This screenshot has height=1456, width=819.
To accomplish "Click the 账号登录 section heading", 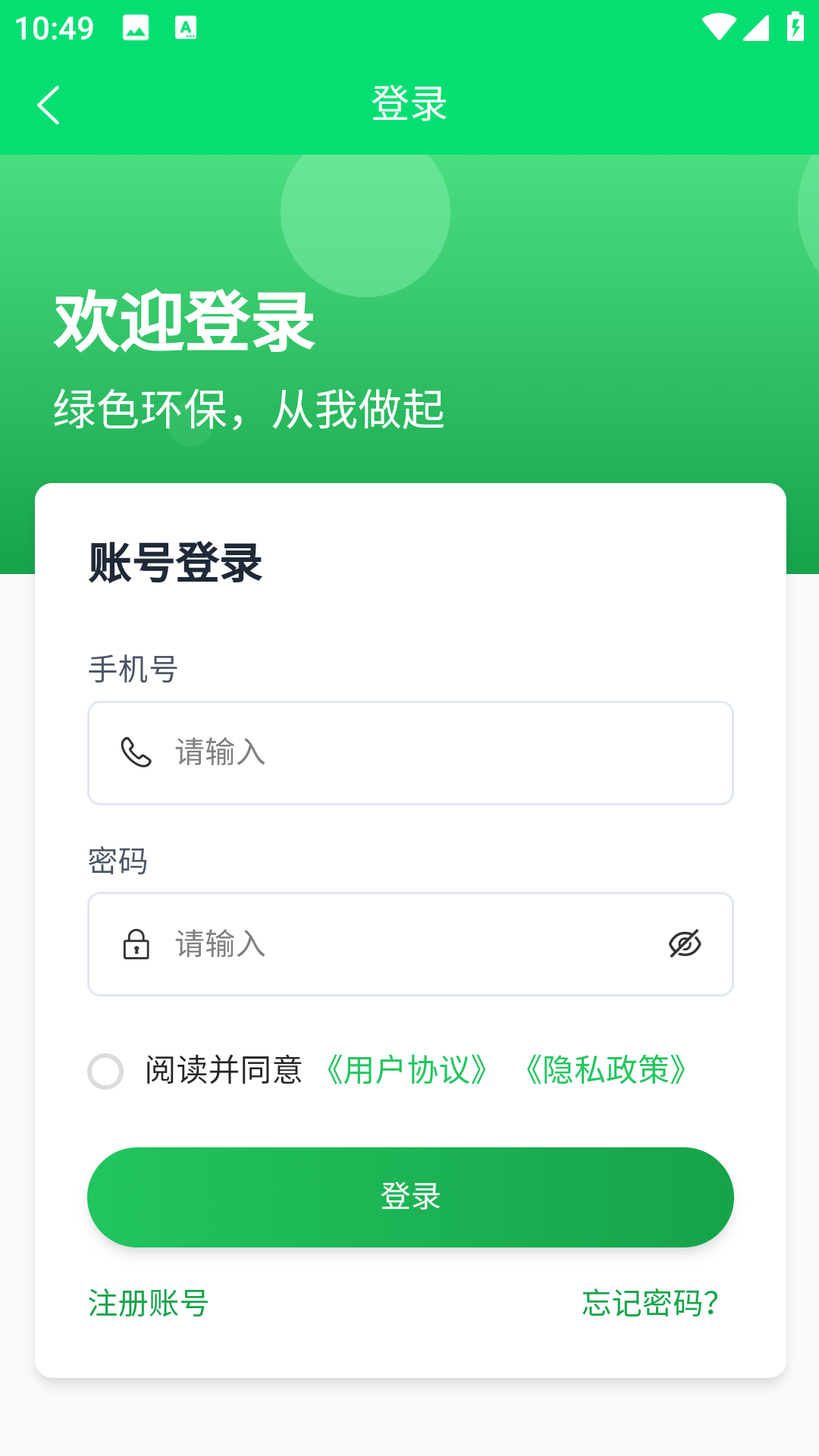I will (176, 563).
